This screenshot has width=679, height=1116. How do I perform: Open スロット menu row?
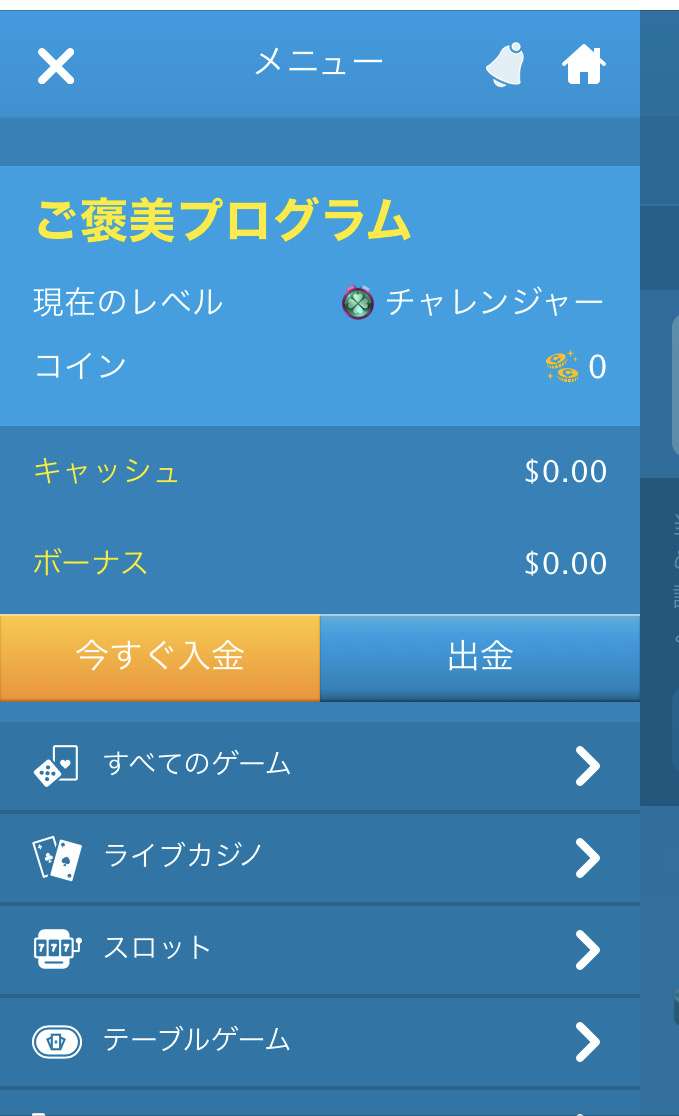tap(320, 949)
